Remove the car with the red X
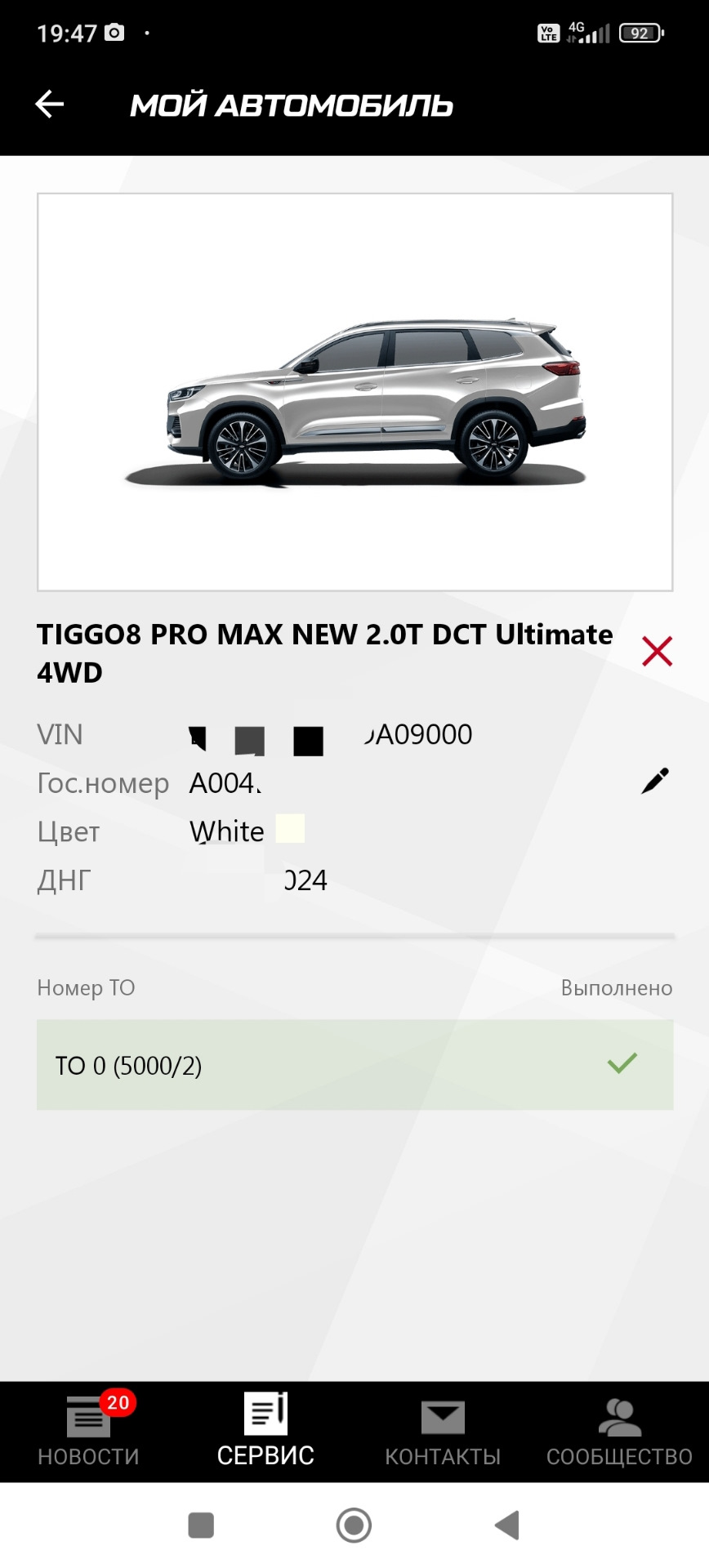 [657, 651]
